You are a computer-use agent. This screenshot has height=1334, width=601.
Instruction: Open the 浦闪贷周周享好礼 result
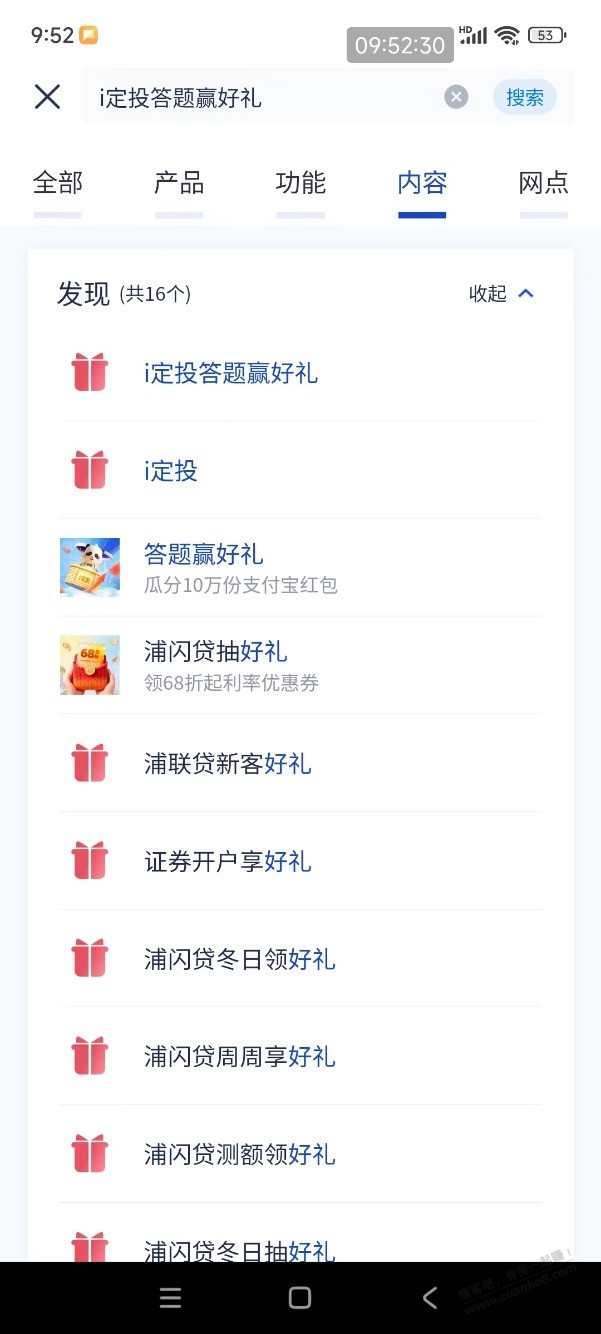coord(240,1056)
